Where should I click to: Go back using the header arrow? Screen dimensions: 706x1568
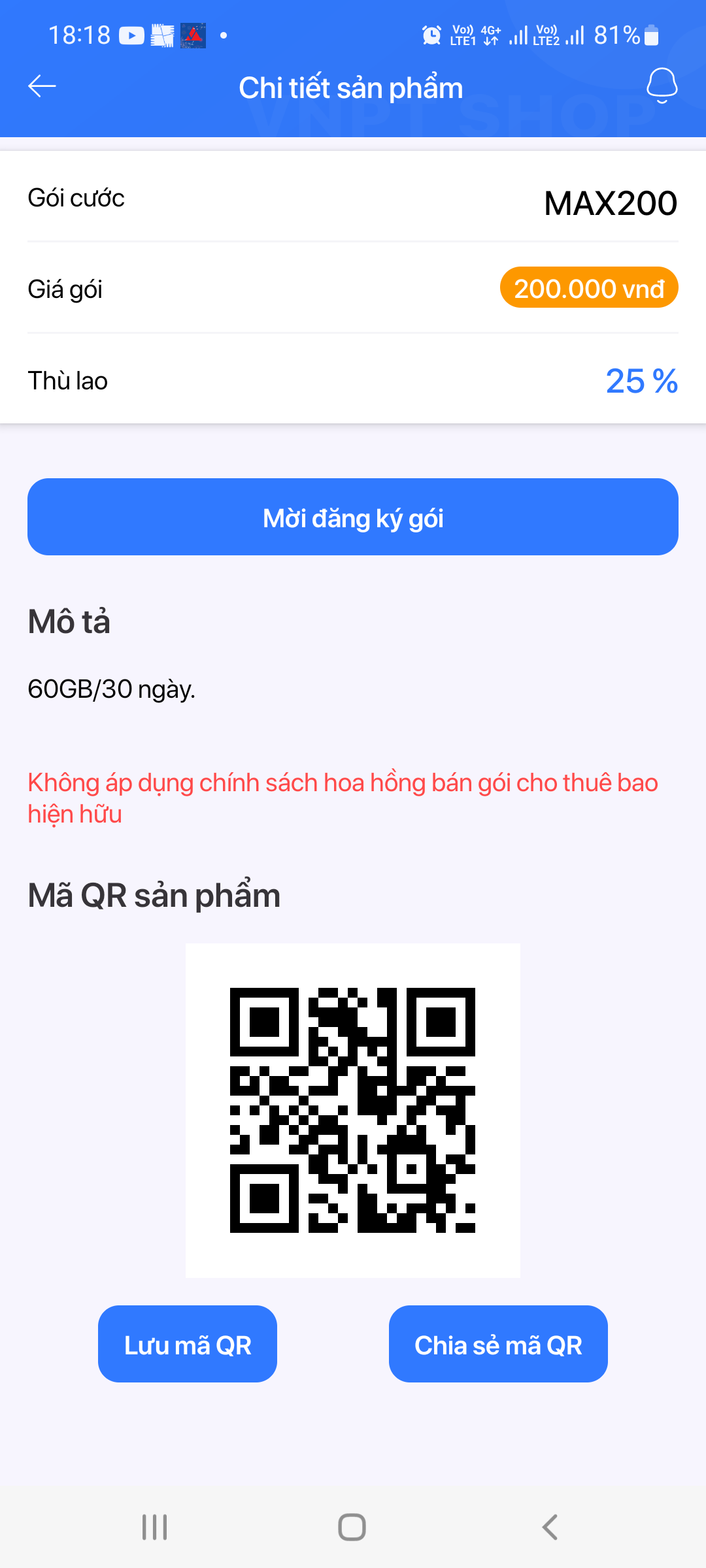(x=42, y=86)
